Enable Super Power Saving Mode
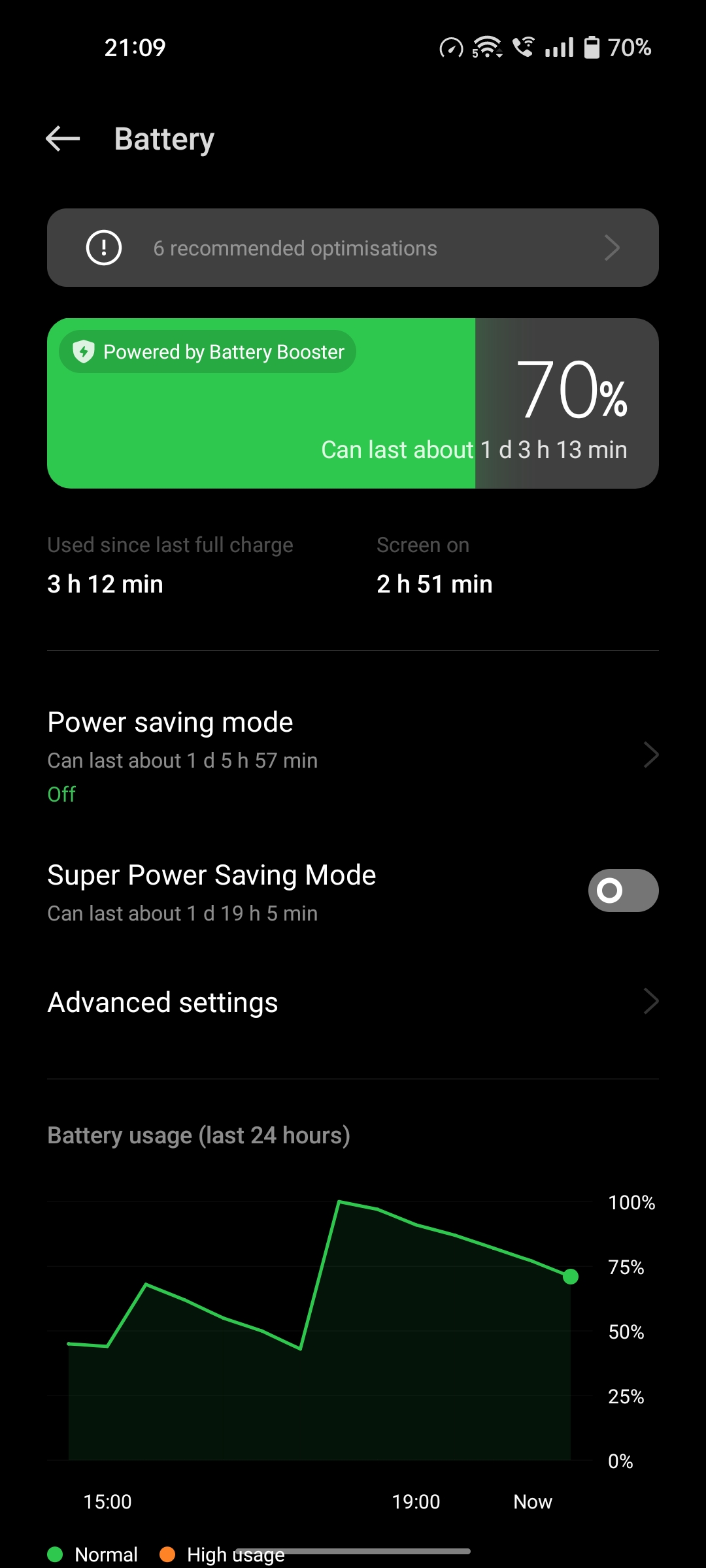Image resolution: width=706 pixels, height=1568 pixels. pyautogui.click(x=622, y=890)
